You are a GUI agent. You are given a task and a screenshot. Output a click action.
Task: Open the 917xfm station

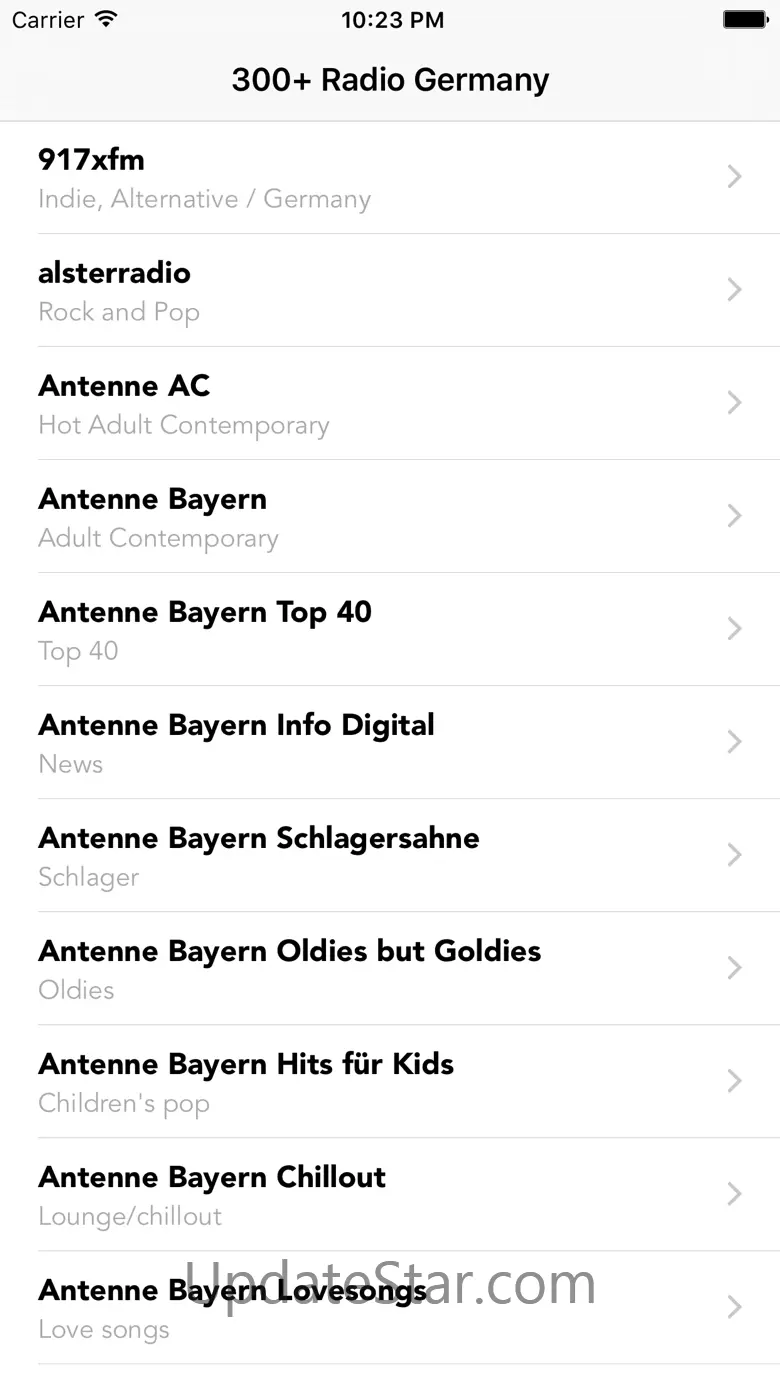[x=390, y=178]
